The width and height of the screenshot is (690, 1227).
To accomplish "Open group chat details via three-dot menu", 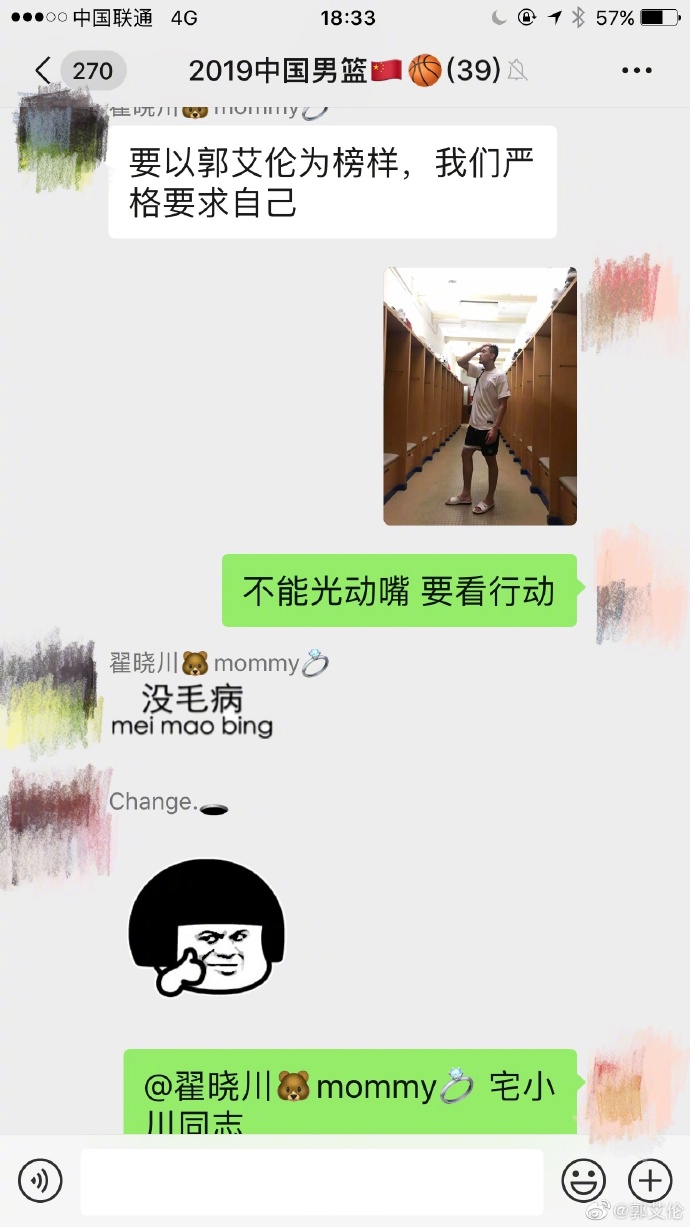I will tap(636, 70).
